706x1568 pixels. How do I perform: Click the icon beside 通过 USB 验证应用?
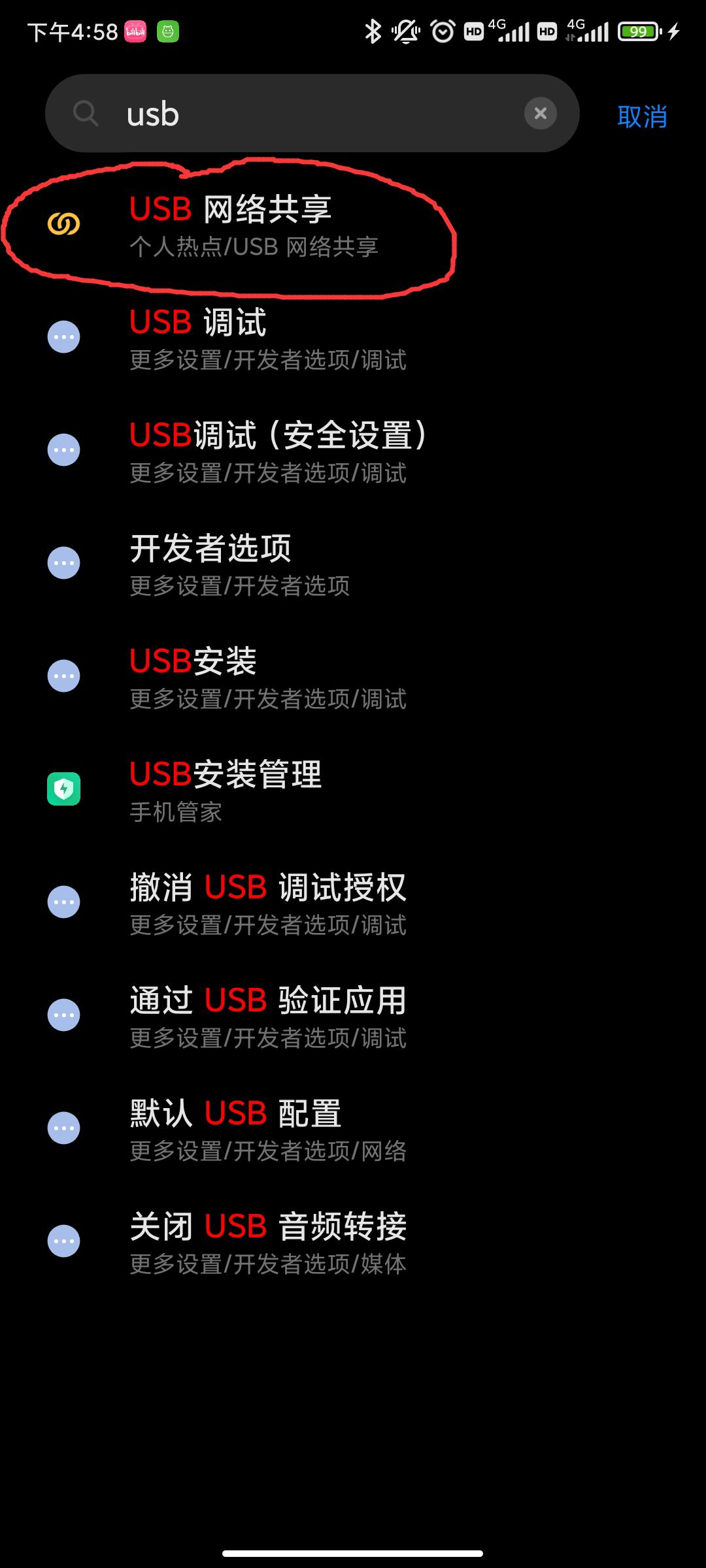click(63, 1014)
